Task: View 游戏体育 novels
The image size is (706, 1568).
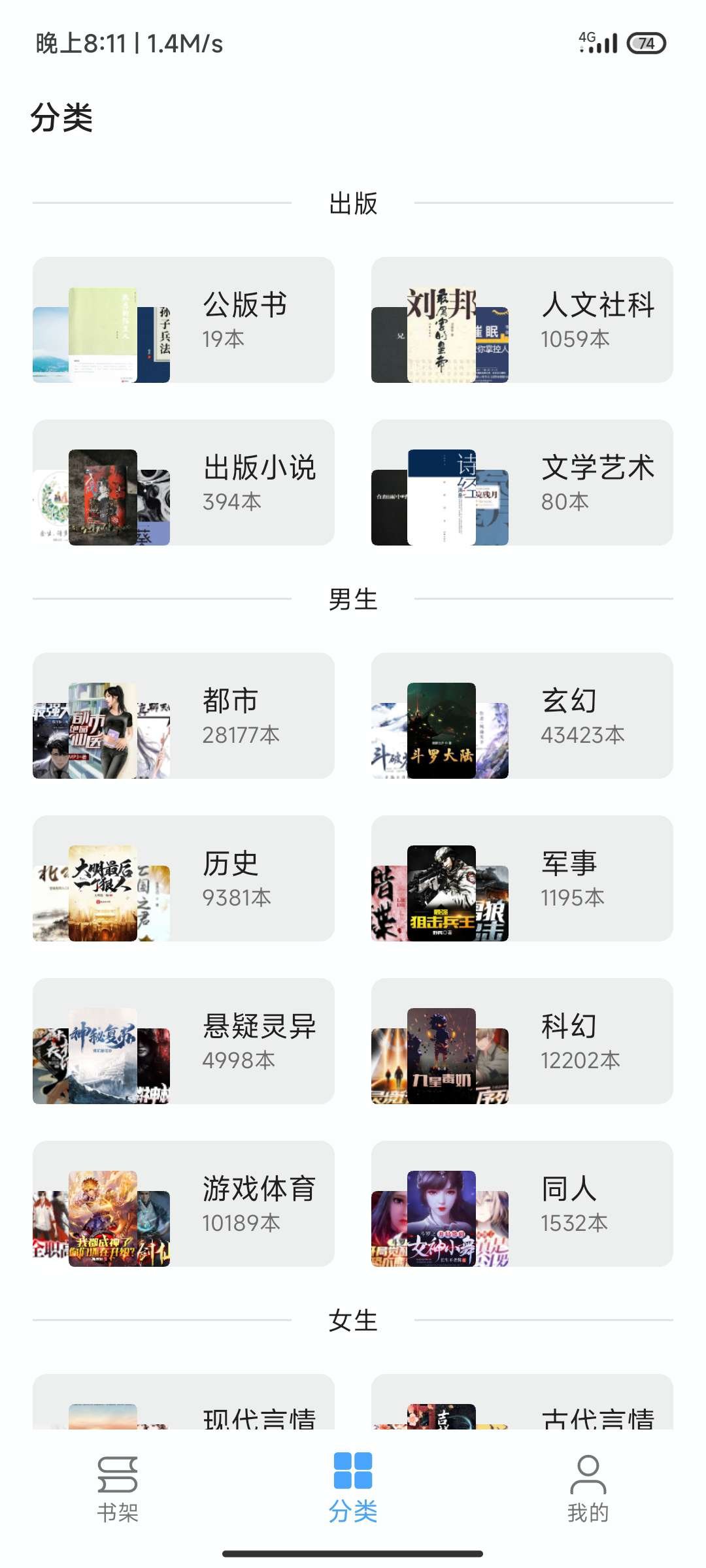Action: click(x=183, y=1203)
